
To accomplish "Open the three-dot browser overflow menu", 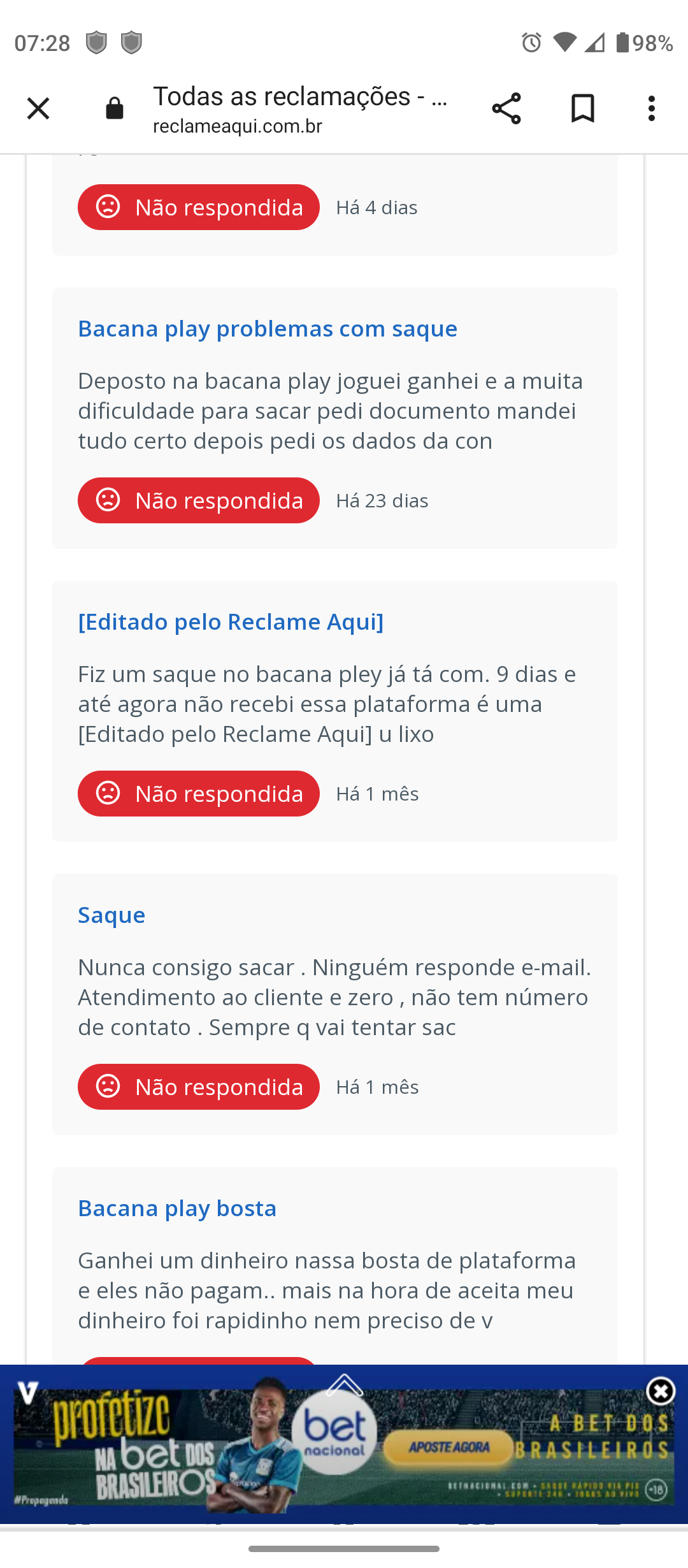I will 650,108.
